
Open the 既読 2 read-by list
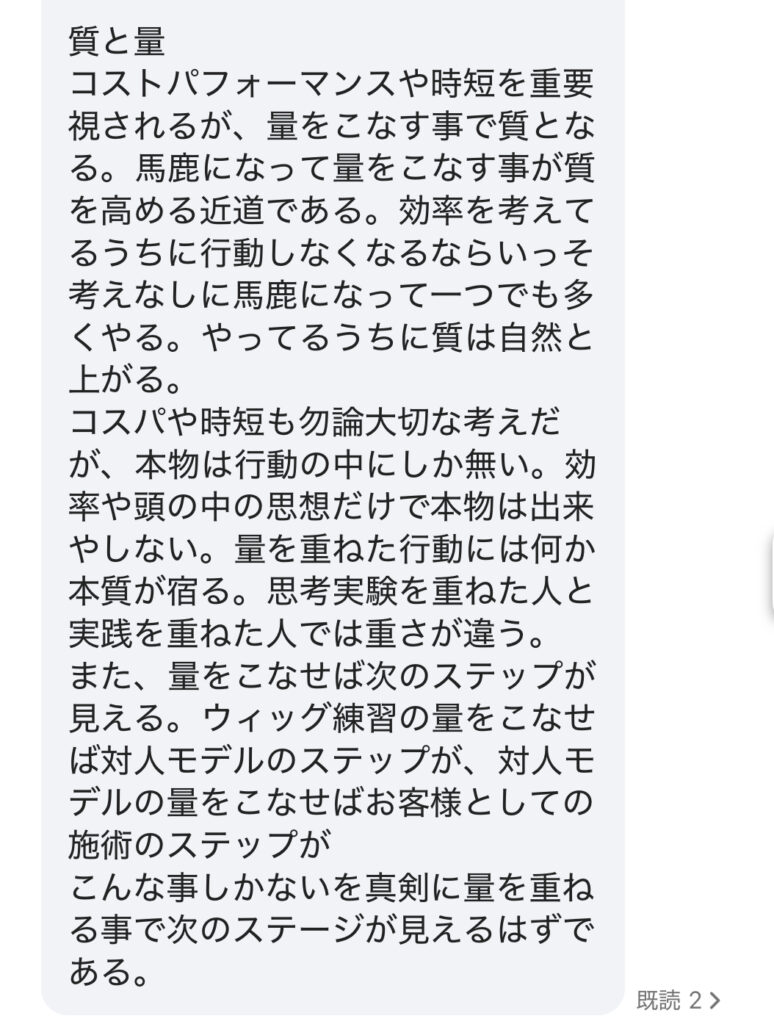point(678,999)
